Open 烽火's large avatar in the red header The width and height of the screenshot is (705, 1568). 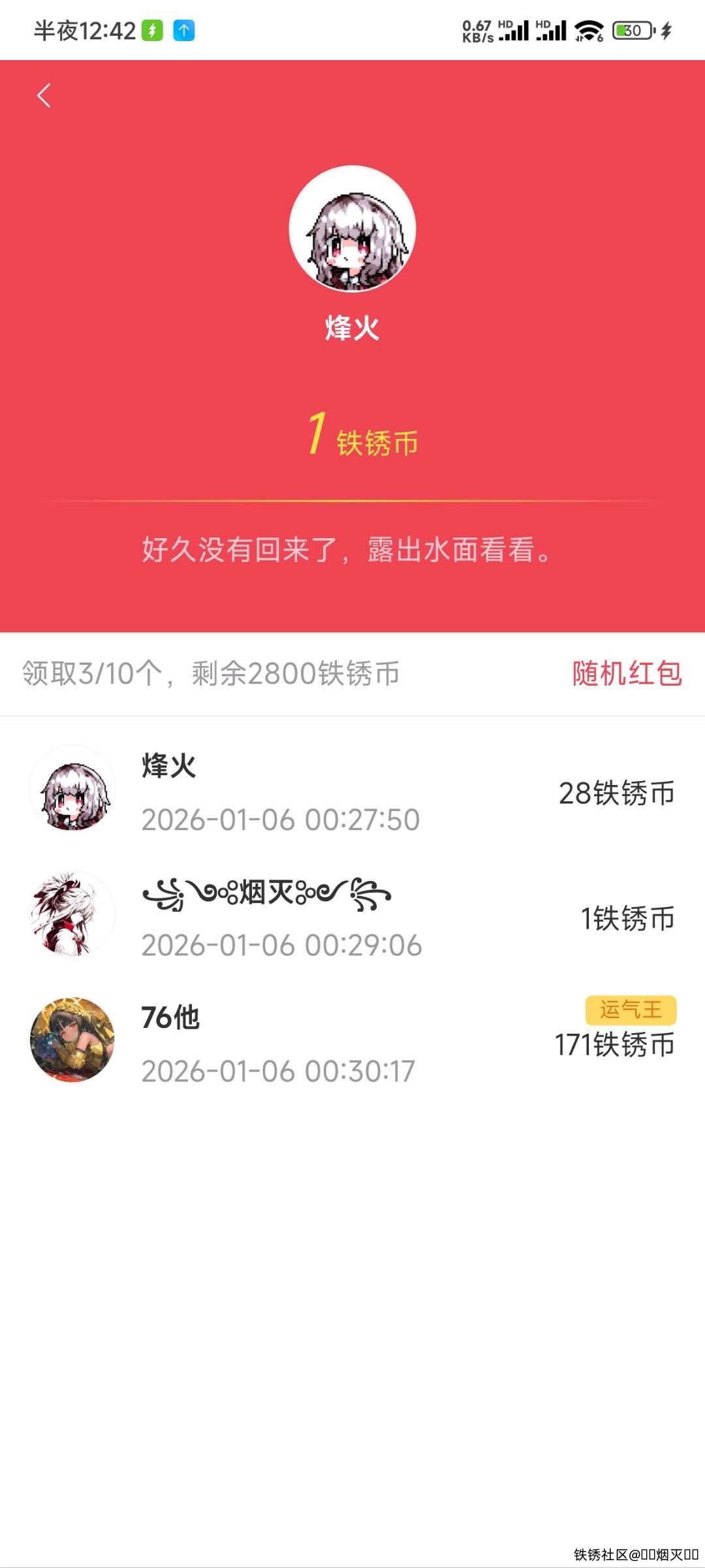(352, 229)
